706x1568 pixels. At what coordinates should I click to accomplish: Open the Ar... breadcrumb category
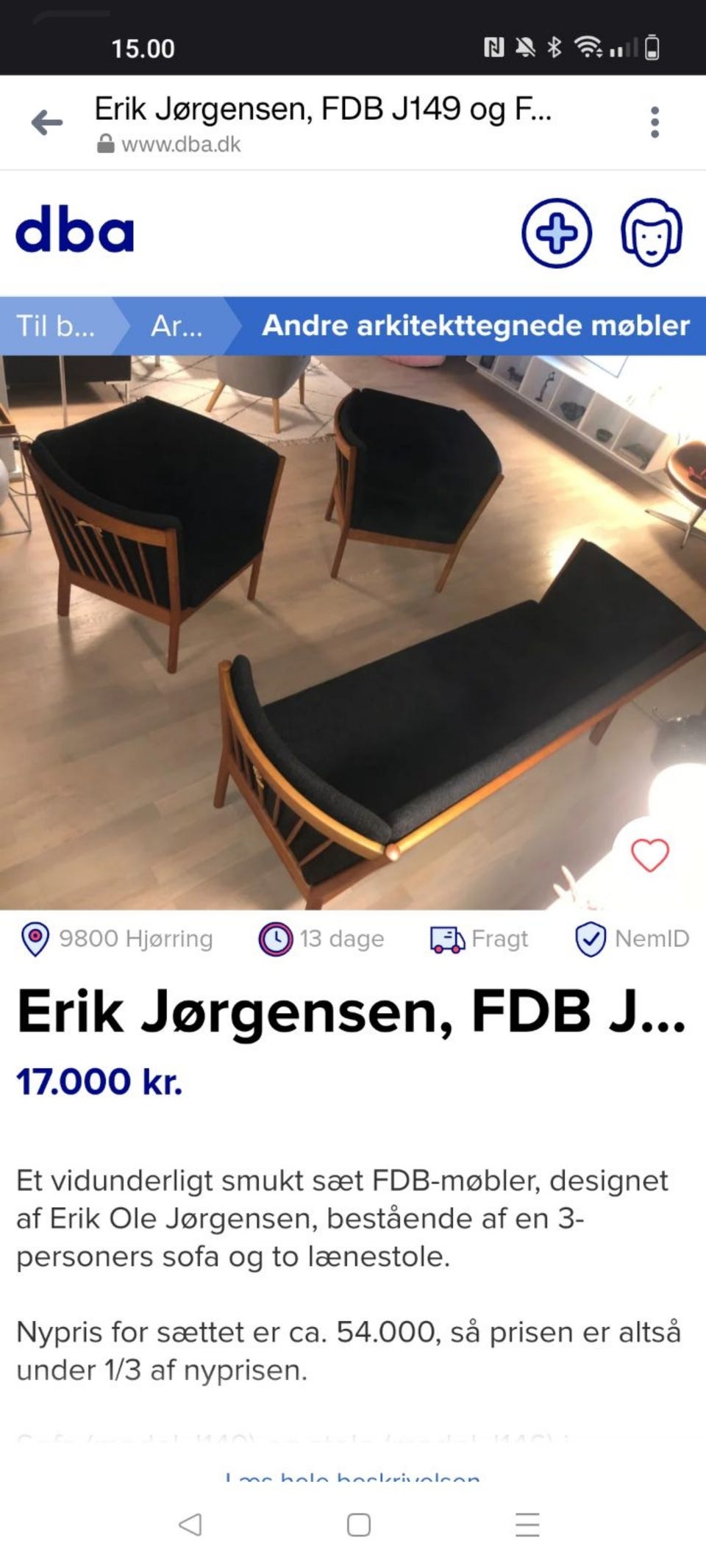(176, 325)
